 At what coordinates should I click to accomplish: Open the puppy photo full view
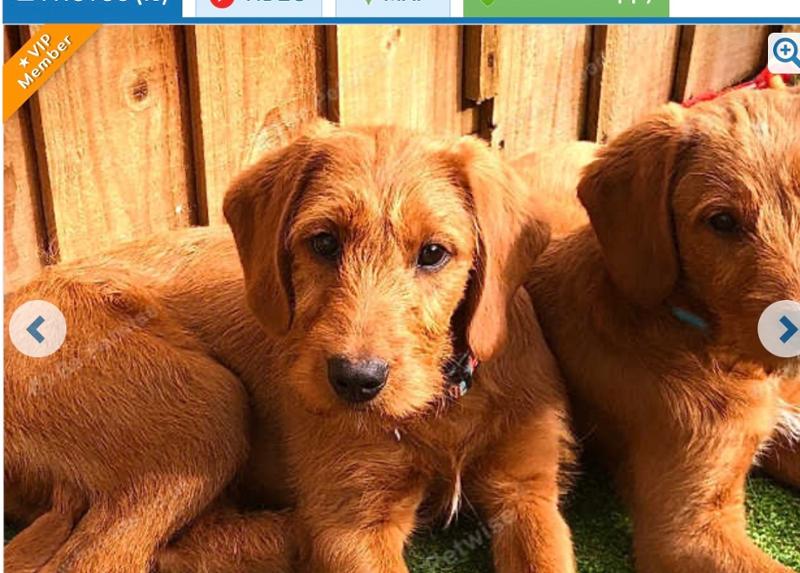click(400, 300)
